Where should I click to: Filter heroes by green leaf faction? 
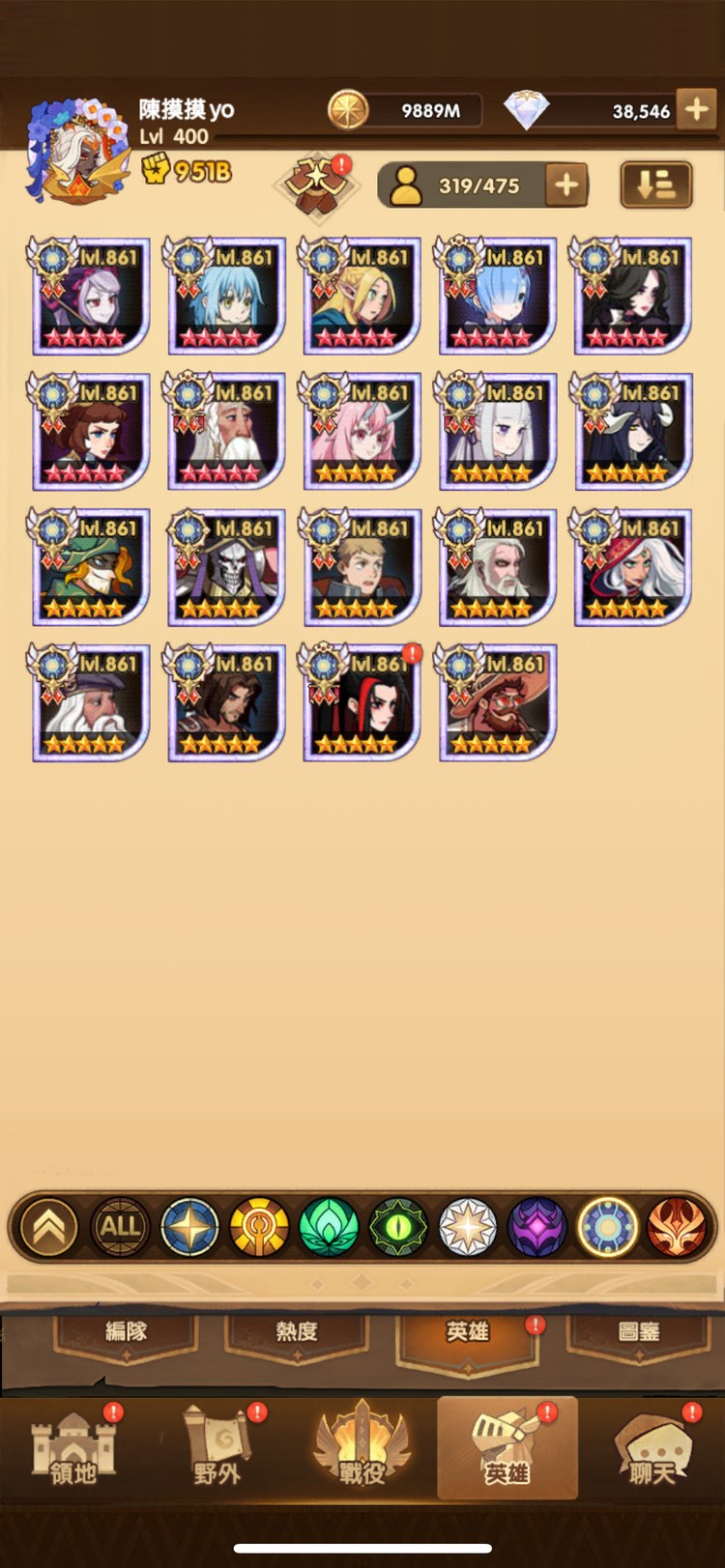329,1226
